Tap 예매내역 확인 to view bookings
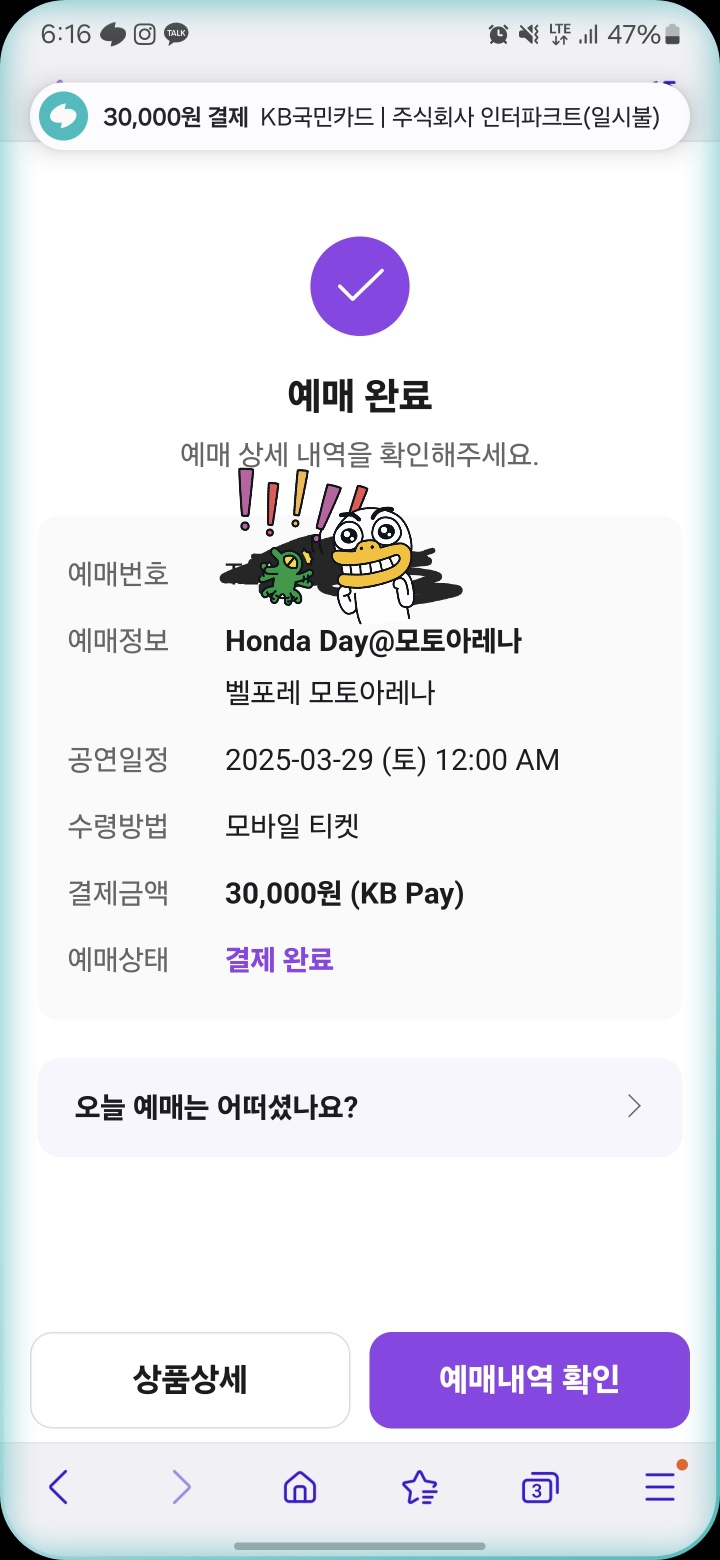The width and height of the screenshot is (720, 1560). [x=529, y=1380]
